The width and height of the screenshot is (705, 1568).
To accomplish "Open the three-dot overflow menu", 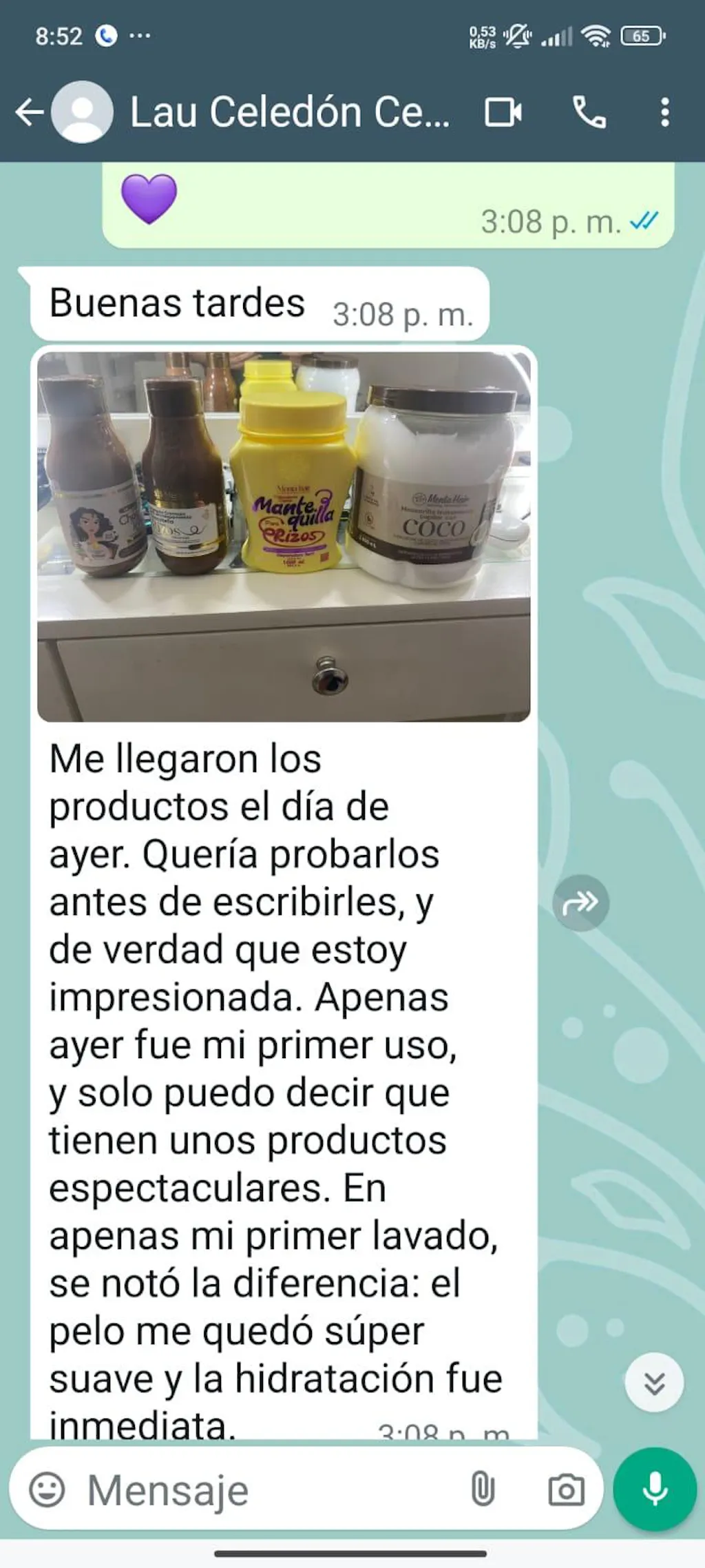I will pyautogui.click(x=664, y=112).
